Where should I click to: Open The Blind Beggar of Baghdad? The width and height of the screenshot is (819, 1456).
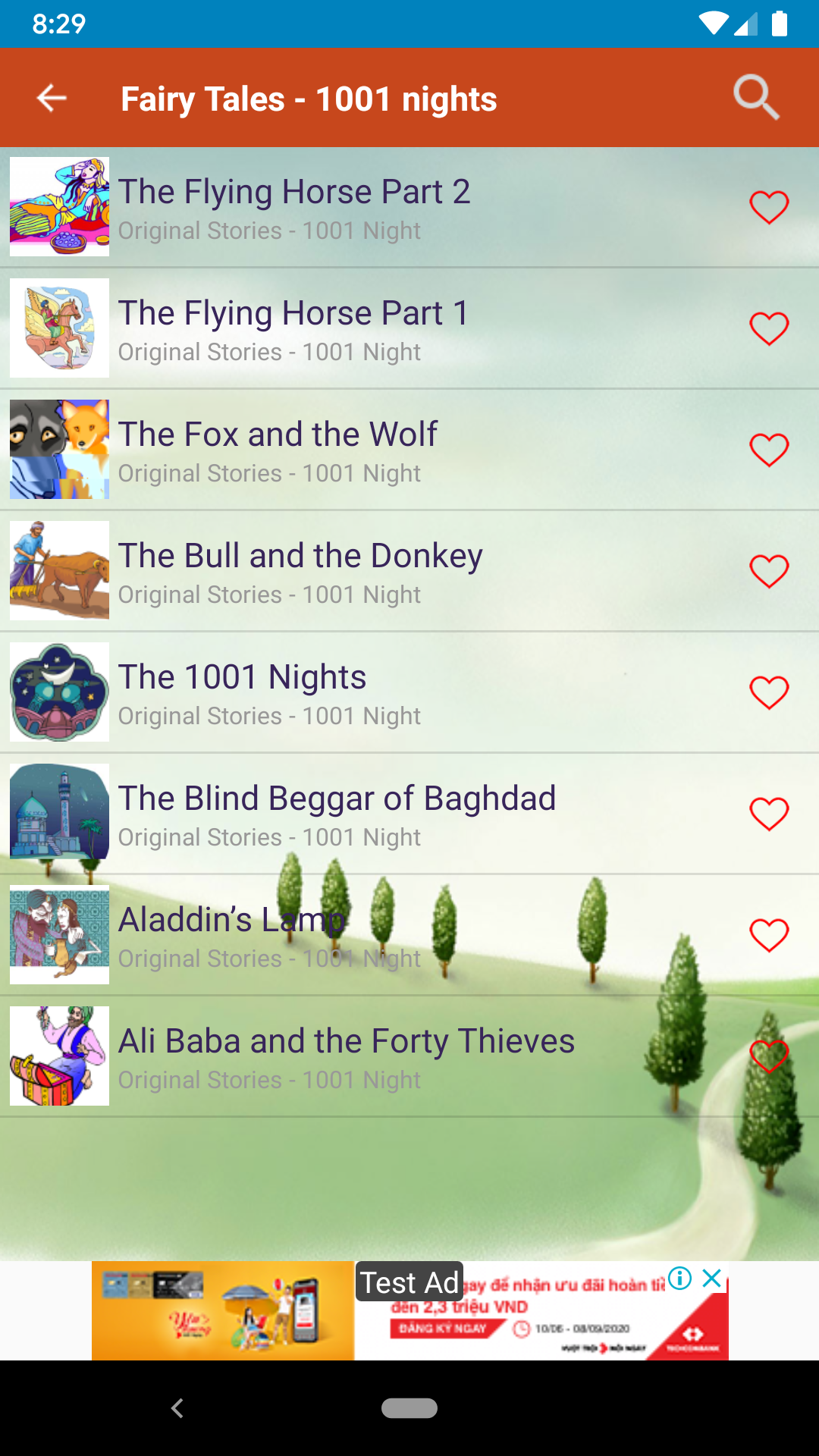(x=409, y=814)
